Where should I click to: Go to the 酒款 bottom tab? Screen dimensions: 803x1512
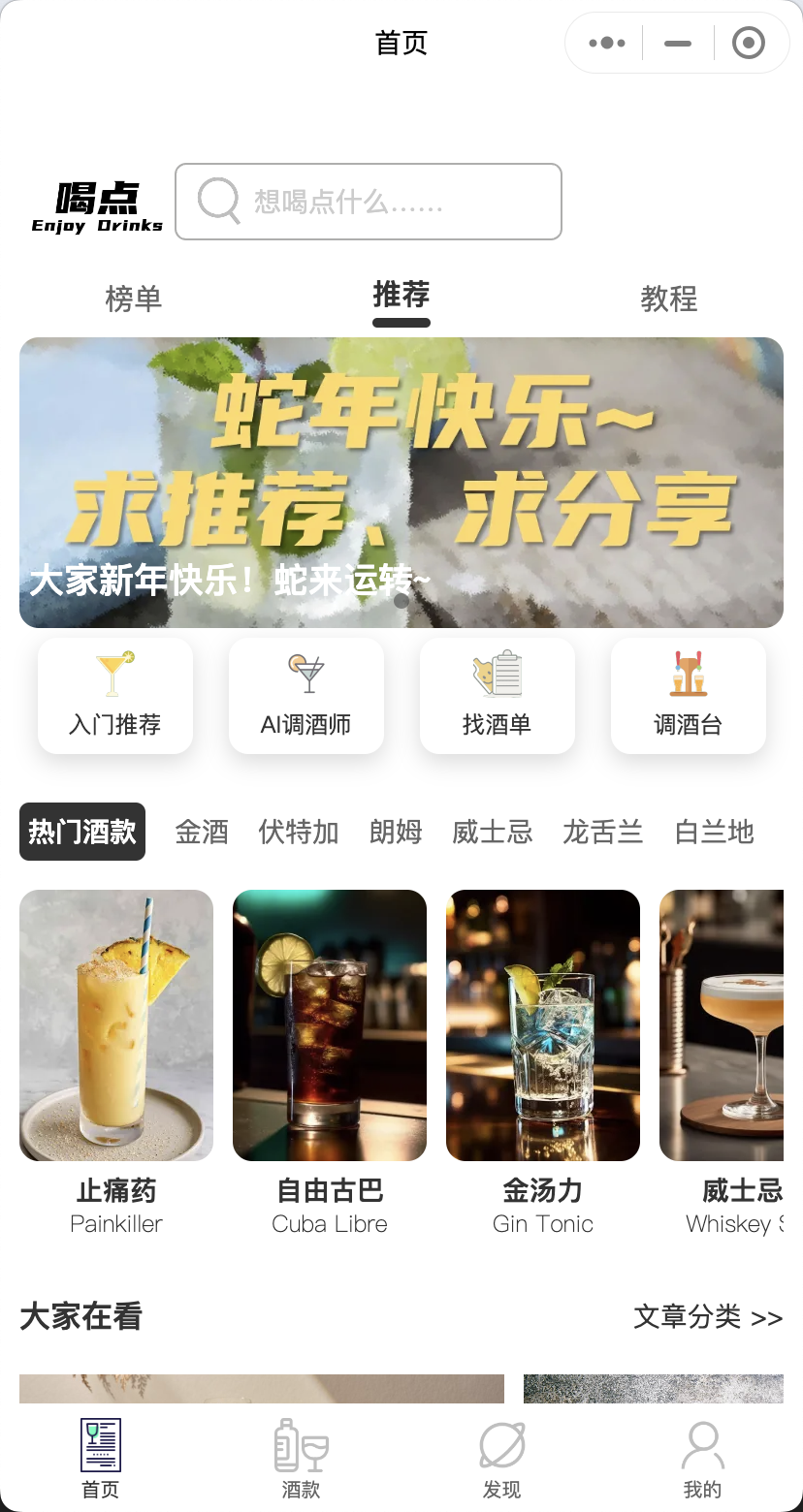coord(301,1460)
